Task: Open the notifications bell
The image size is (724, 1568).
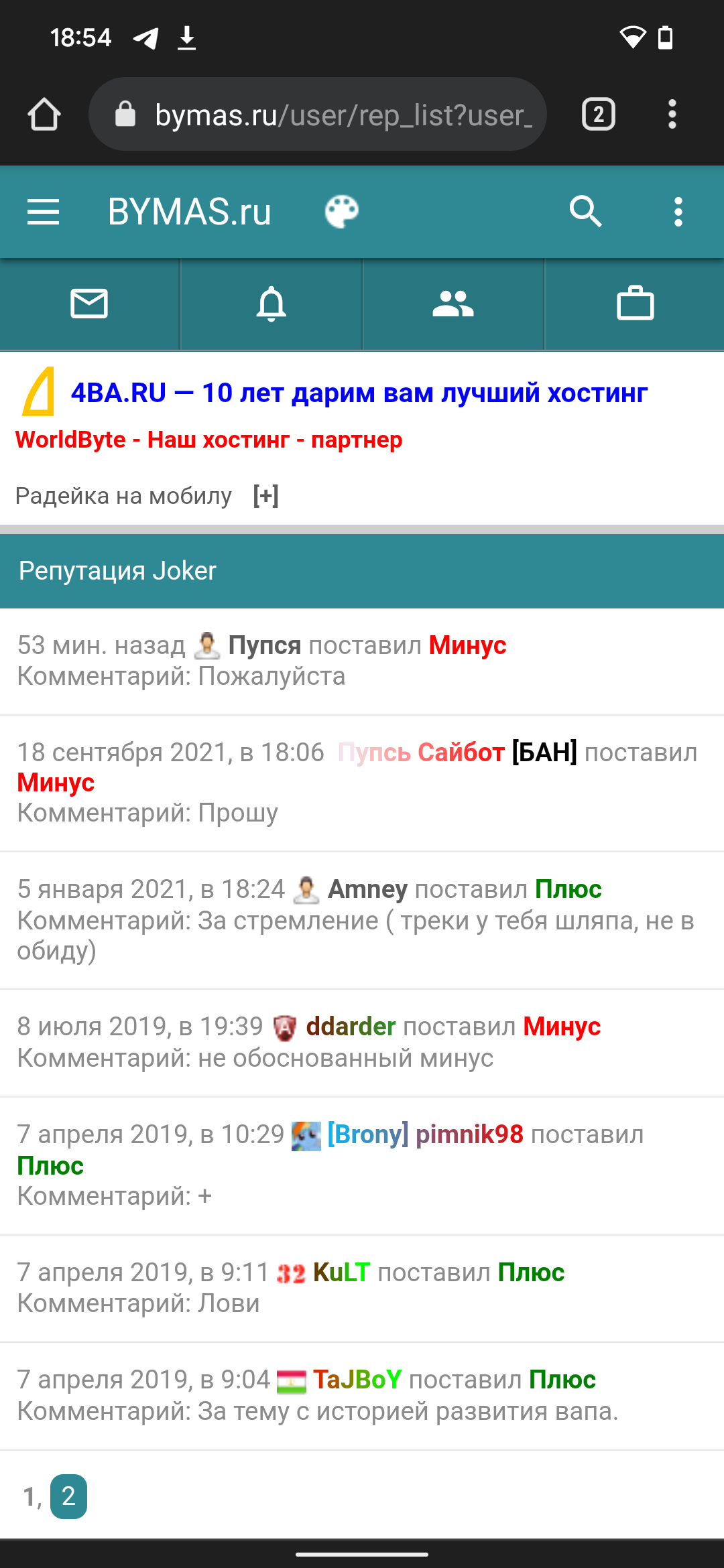Action: click(x=271, y=304)
